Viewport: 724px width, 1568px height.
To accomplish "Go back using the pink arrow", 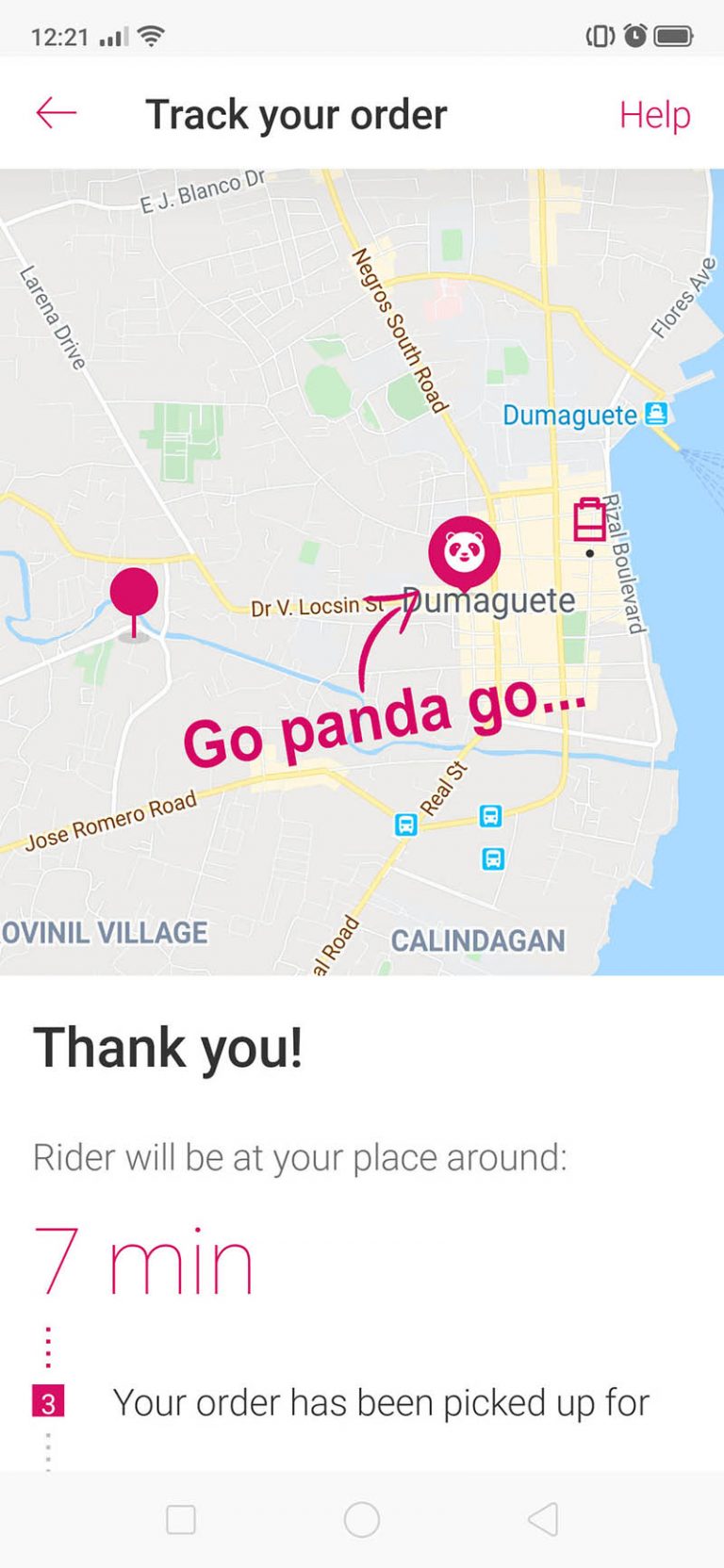I will 56,114.
